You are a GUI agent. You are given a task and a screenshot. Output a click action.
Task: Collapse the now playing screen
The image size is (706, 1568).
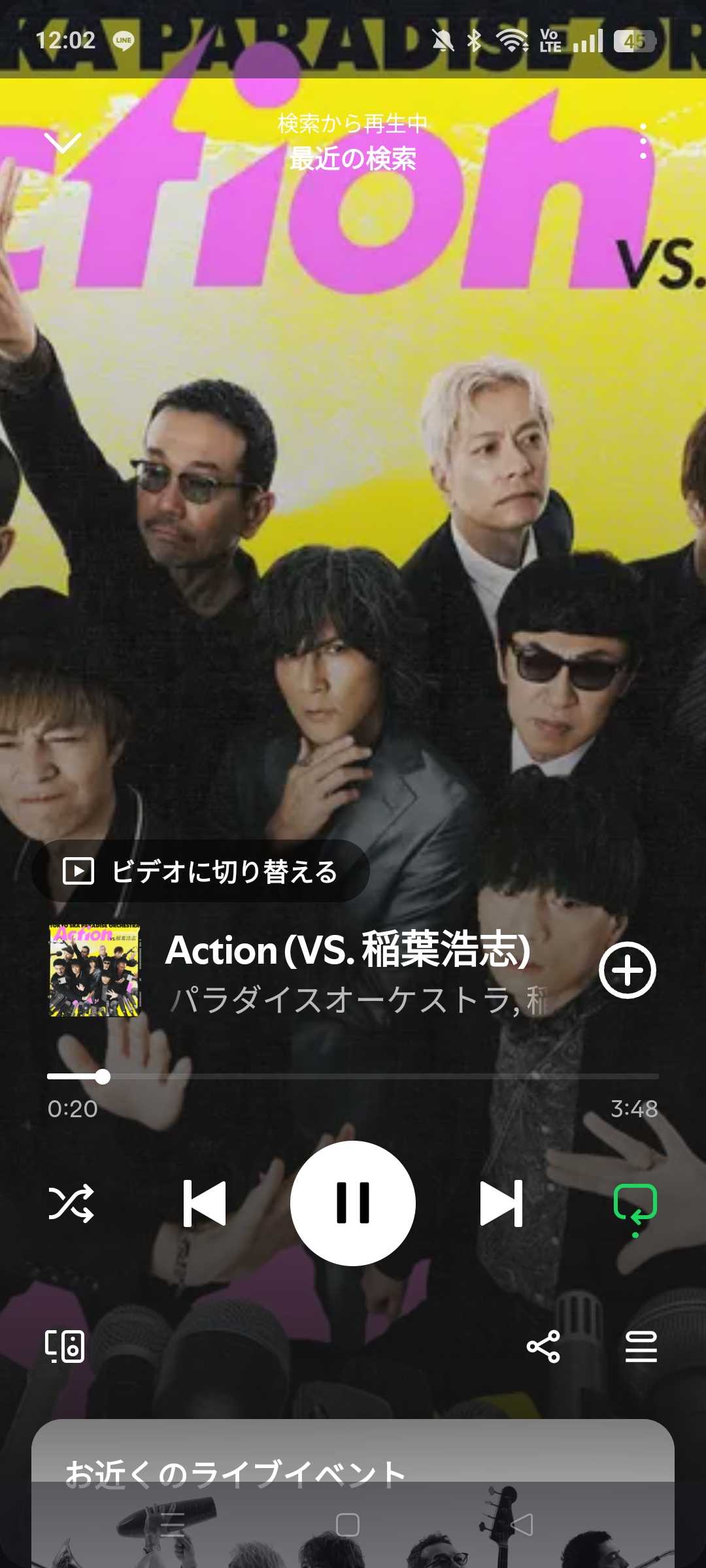[62, 142]
